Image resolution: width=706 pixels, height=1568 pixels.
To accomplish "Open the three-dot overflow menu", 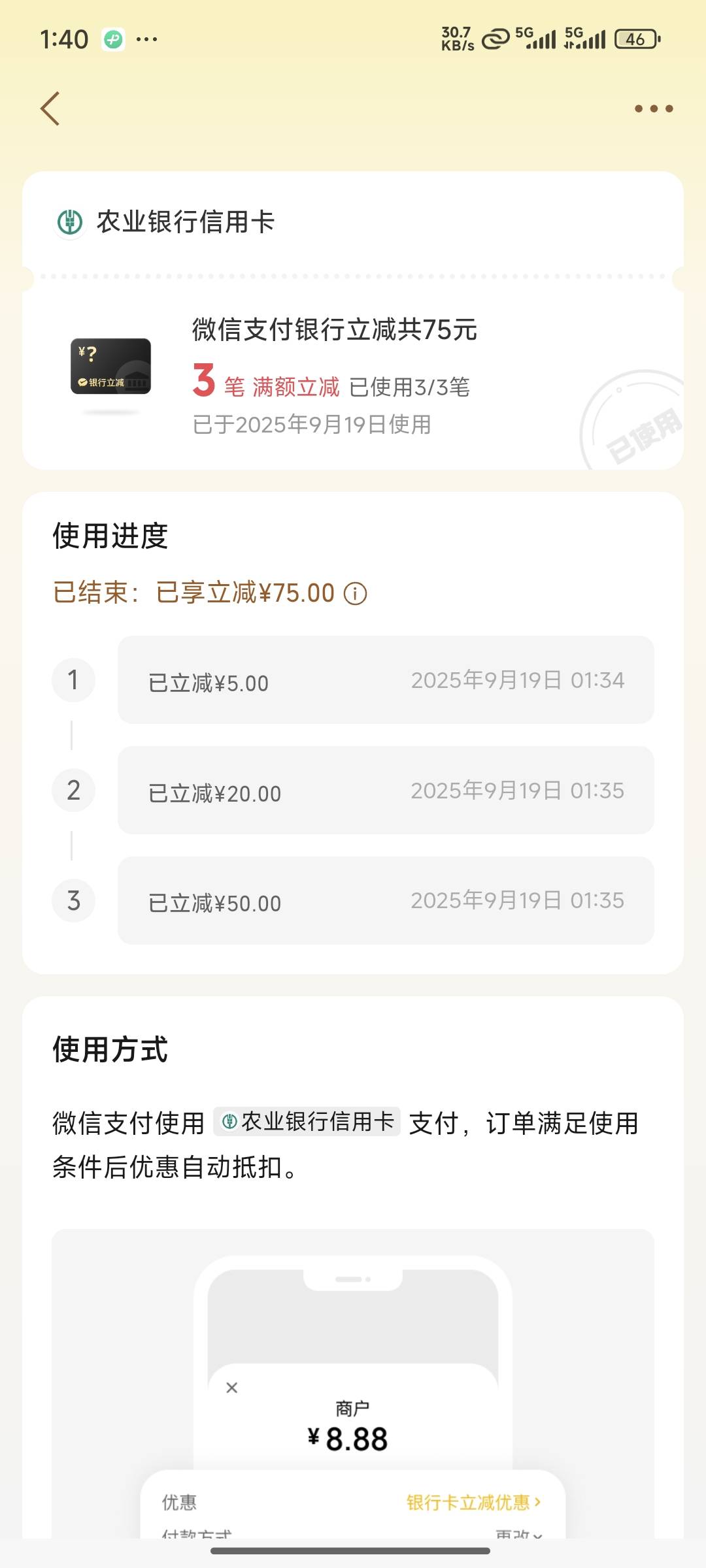I will click(654, 108).
